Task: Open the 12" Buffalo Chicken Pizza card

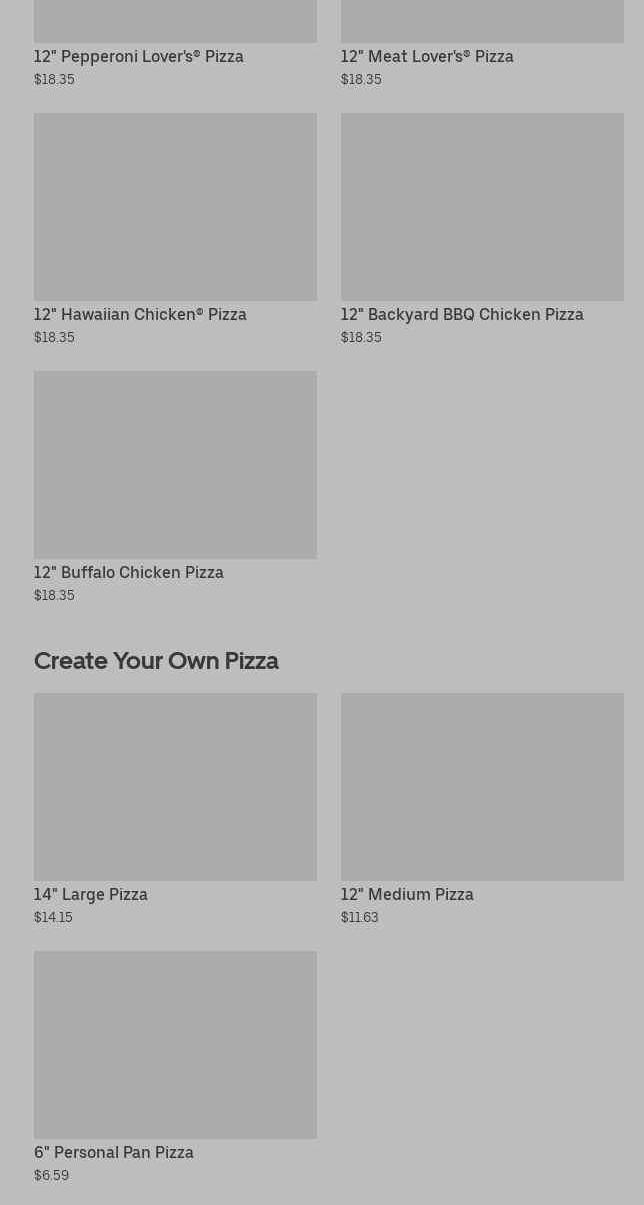Action: tap(175, 466)
